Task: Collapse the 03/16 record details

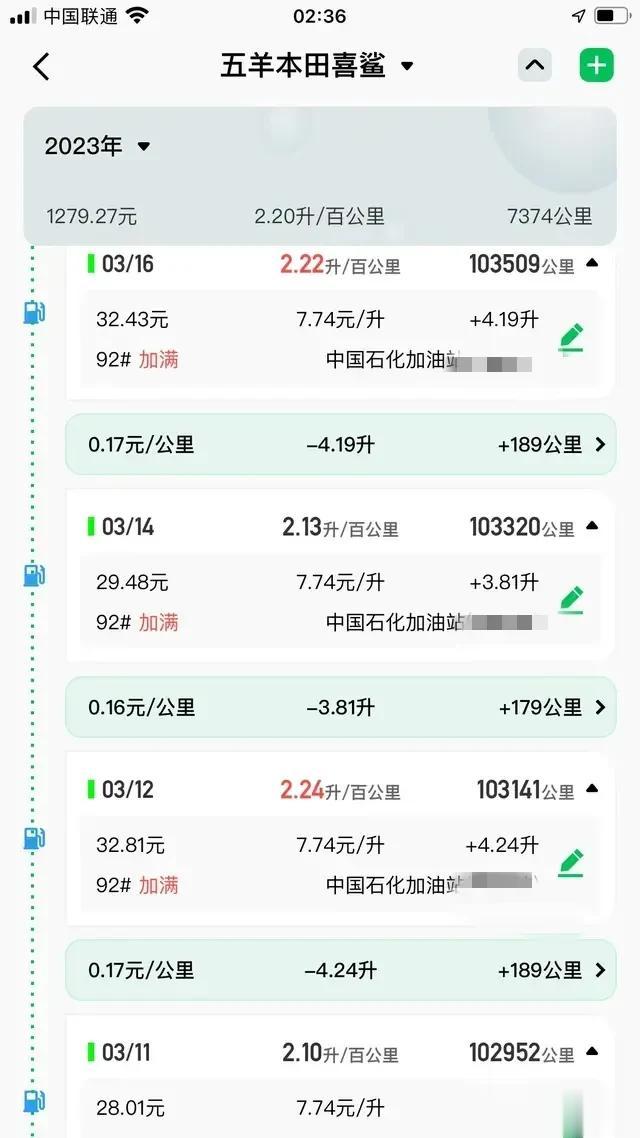Action: click(592, 264)
